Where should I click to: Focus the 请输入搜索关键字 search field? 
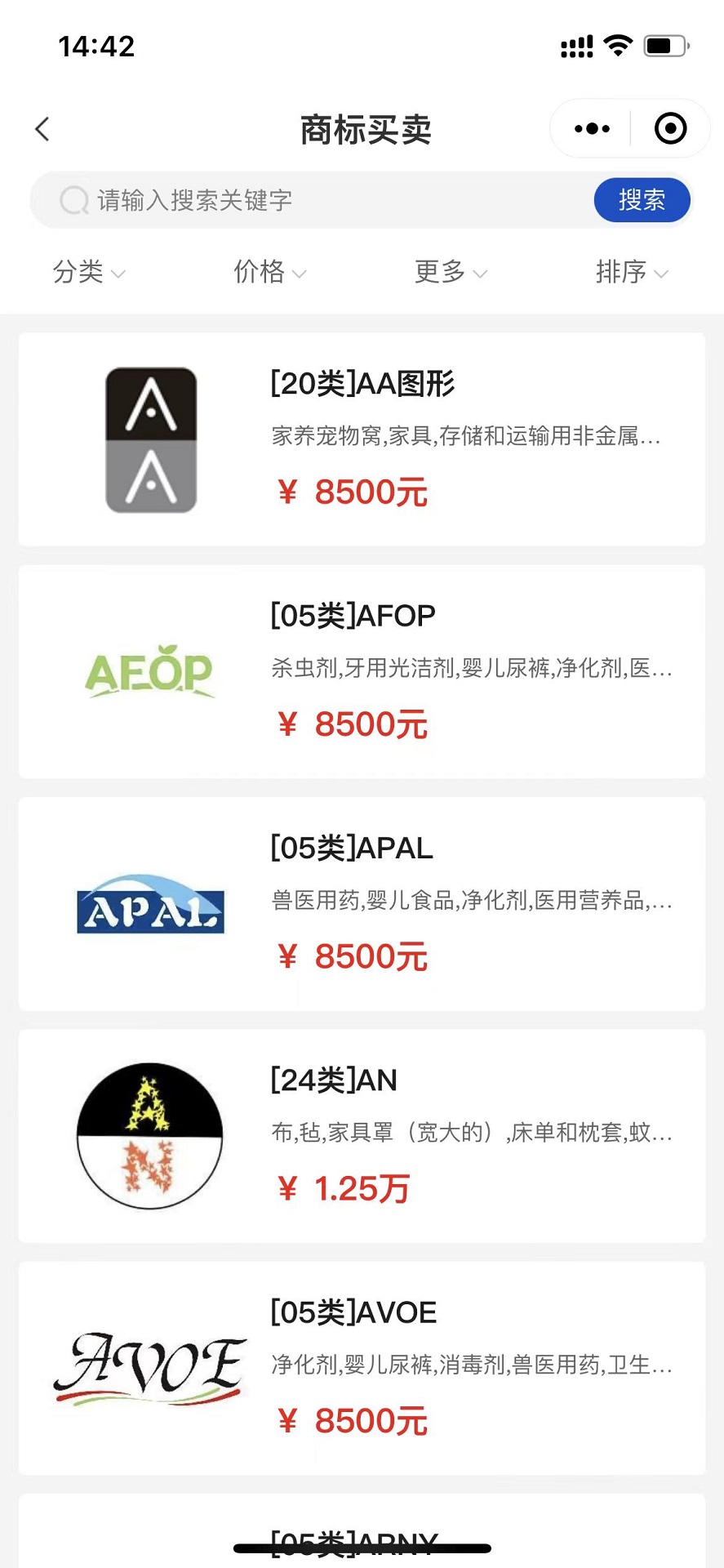point(326,200)
